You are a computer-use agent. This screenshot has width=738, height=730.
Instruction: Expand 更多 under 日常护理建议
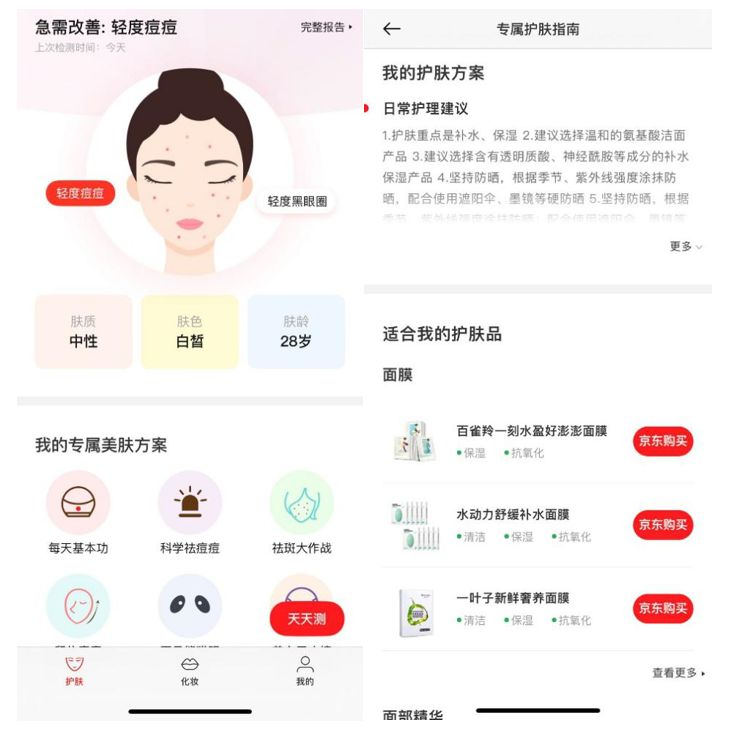[x=685, y=246]
